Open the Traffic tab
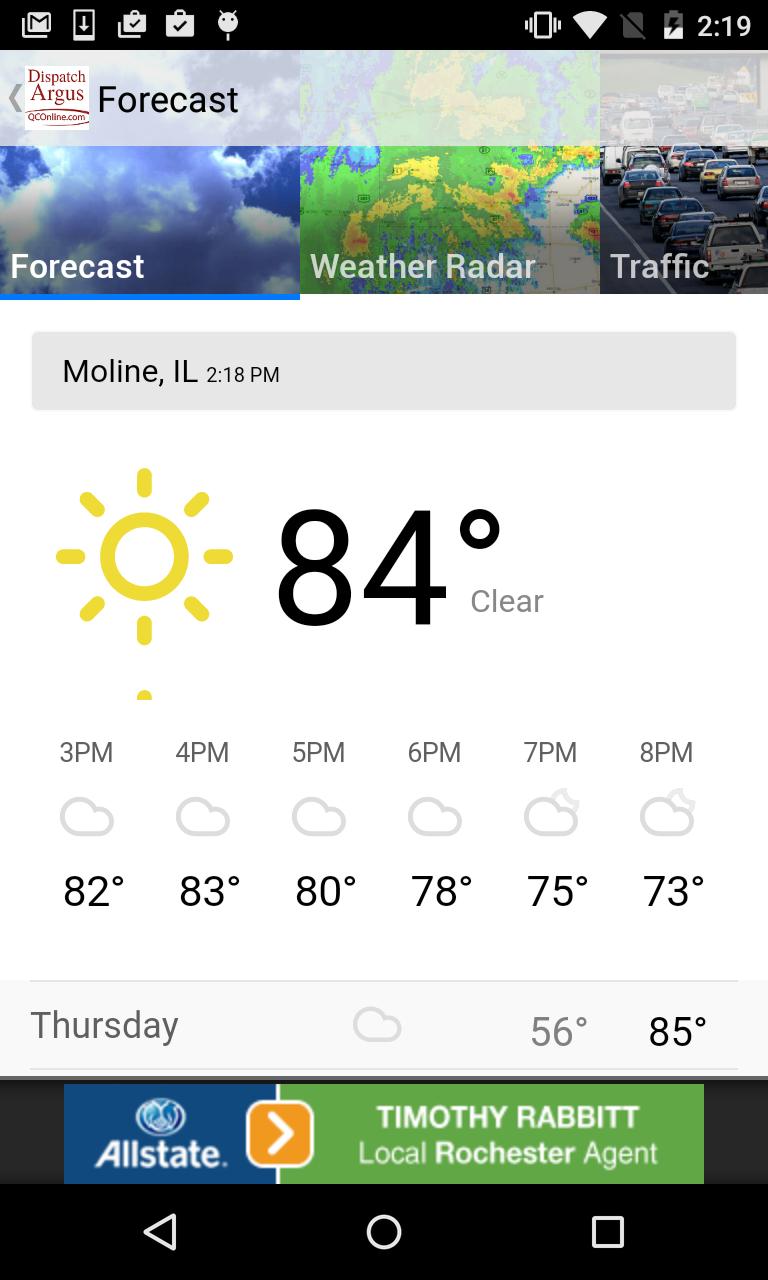This screenshot has width=768, height=1280. pyautogui.click(x=684, y=222)
